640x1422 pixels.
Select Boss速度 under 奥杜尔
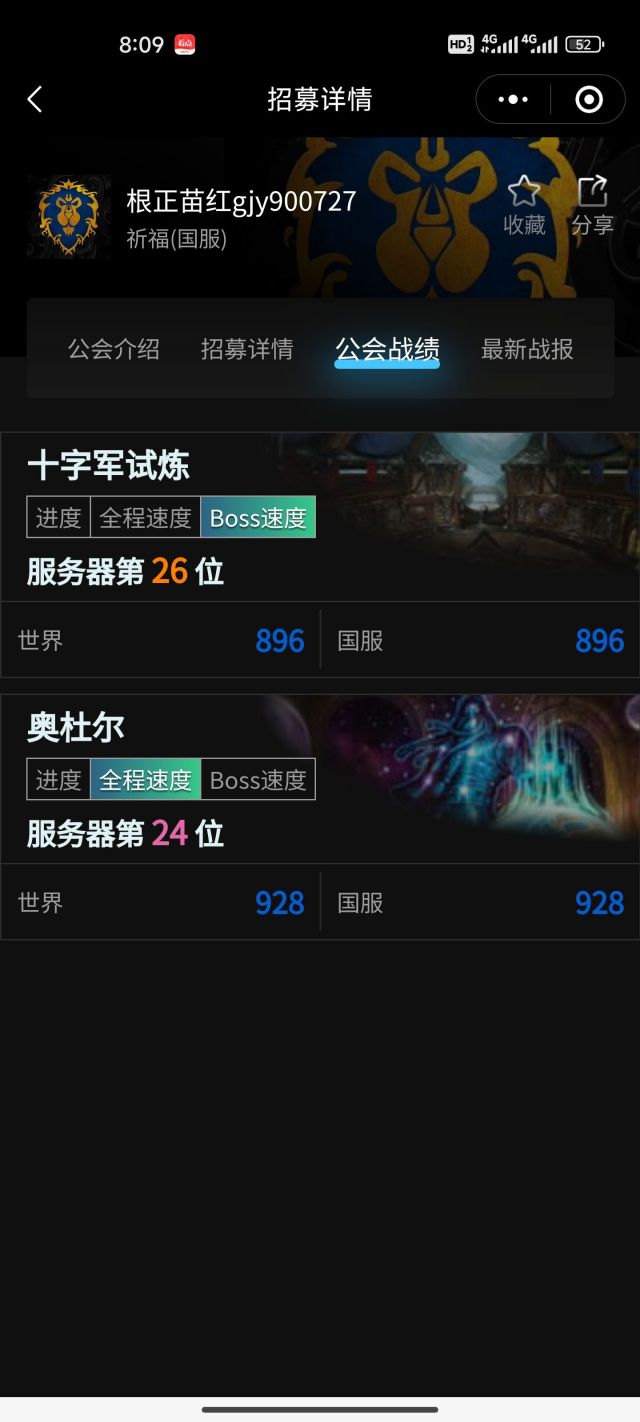point(258,779)
